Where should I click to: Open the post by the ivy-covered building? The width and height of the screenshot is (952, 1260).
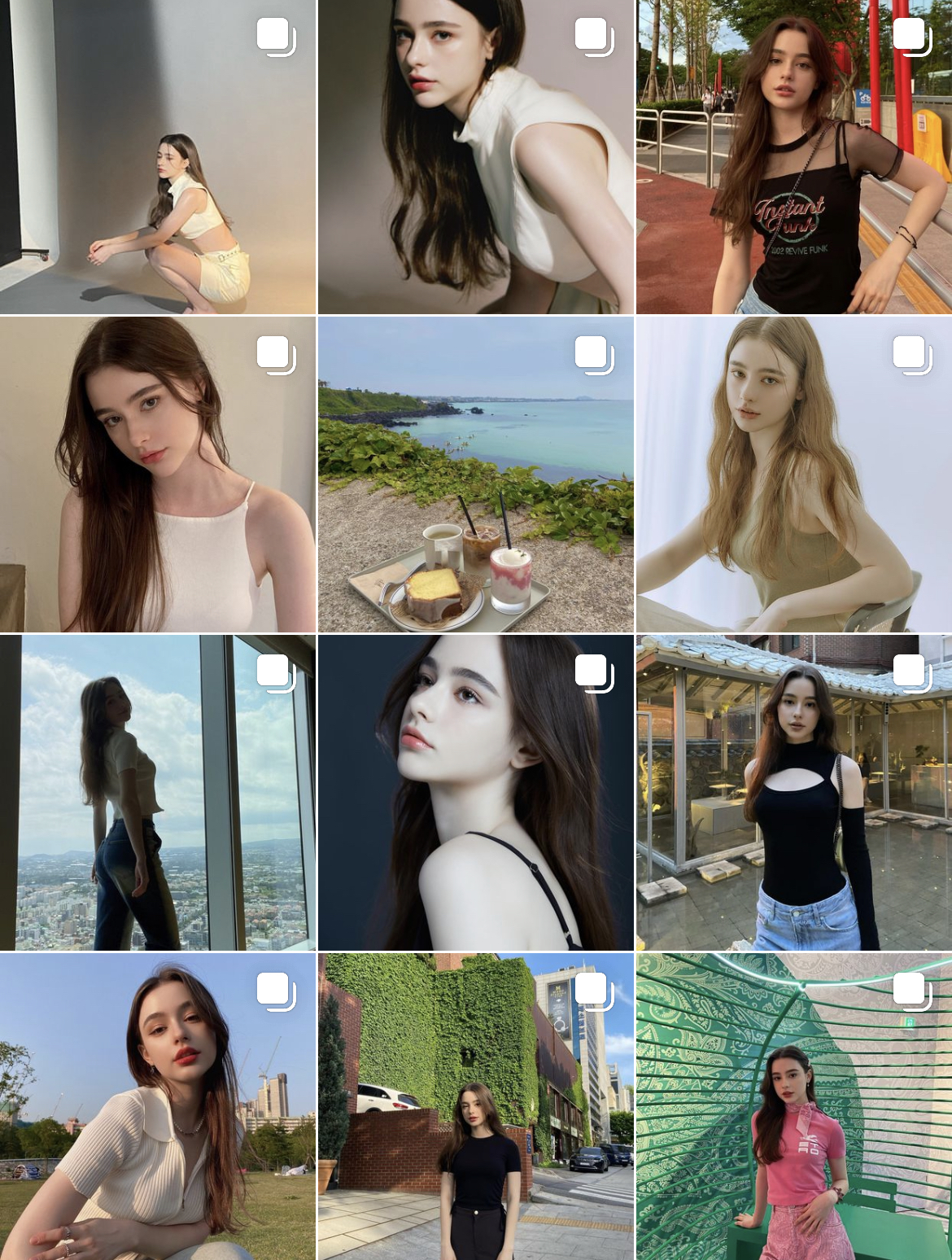pyautogui.click(x=475, y=1107)
